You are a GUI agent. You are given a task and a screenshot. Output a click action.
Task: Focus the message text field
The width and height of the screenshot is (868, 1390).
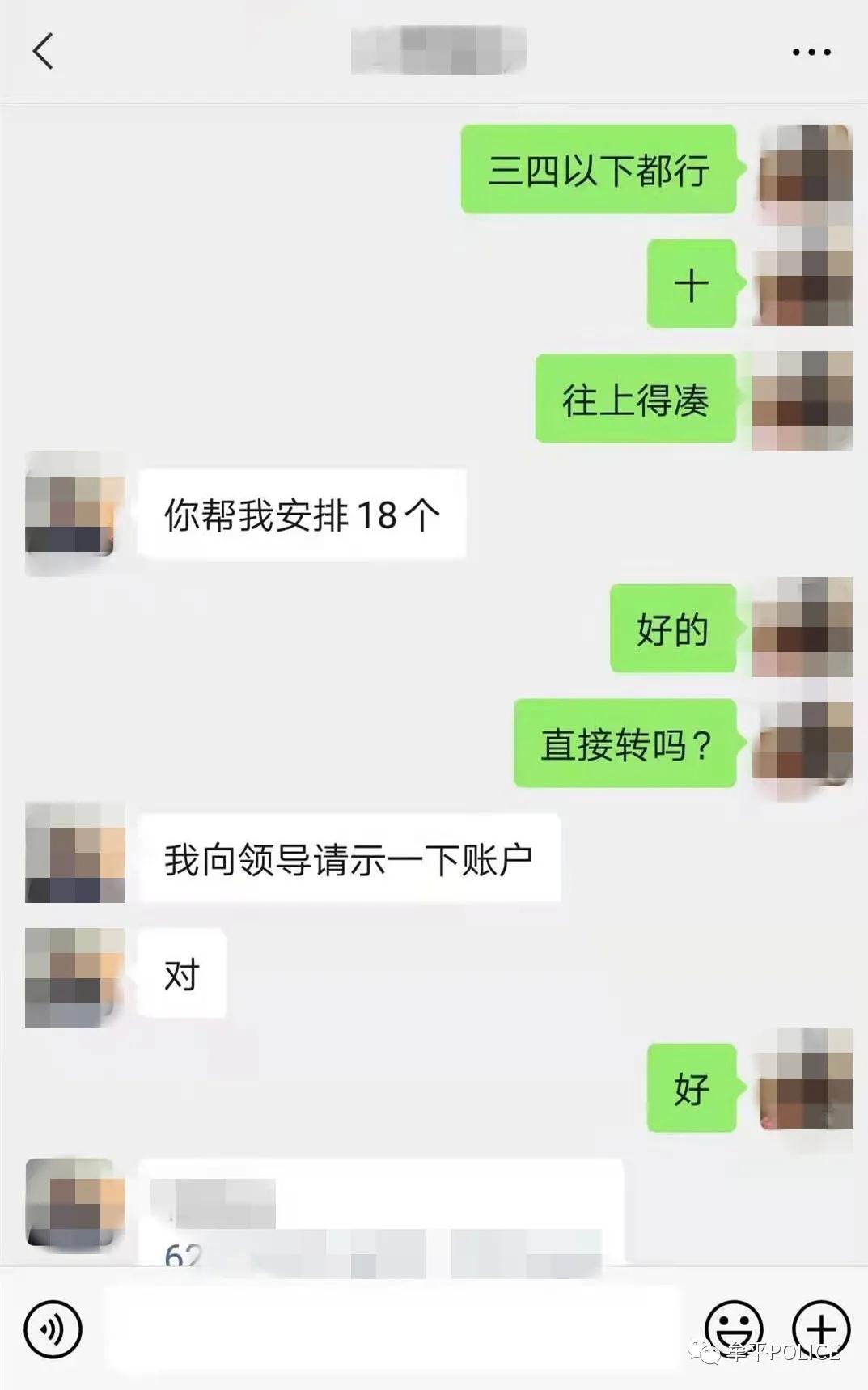click(392, 1329)
